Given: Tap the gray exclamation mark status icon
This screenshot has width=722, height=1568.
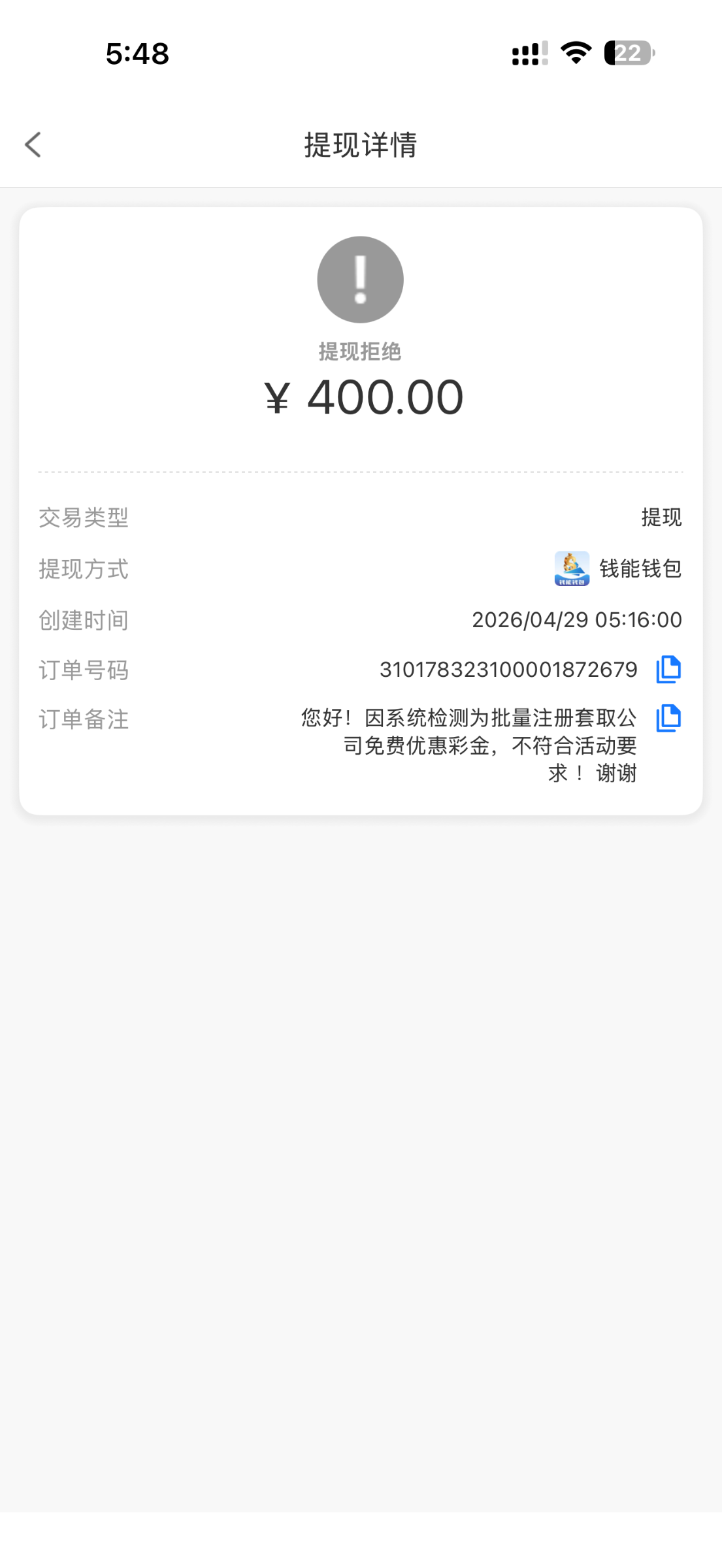Looking at the screenshot, I should coord(359,278).
